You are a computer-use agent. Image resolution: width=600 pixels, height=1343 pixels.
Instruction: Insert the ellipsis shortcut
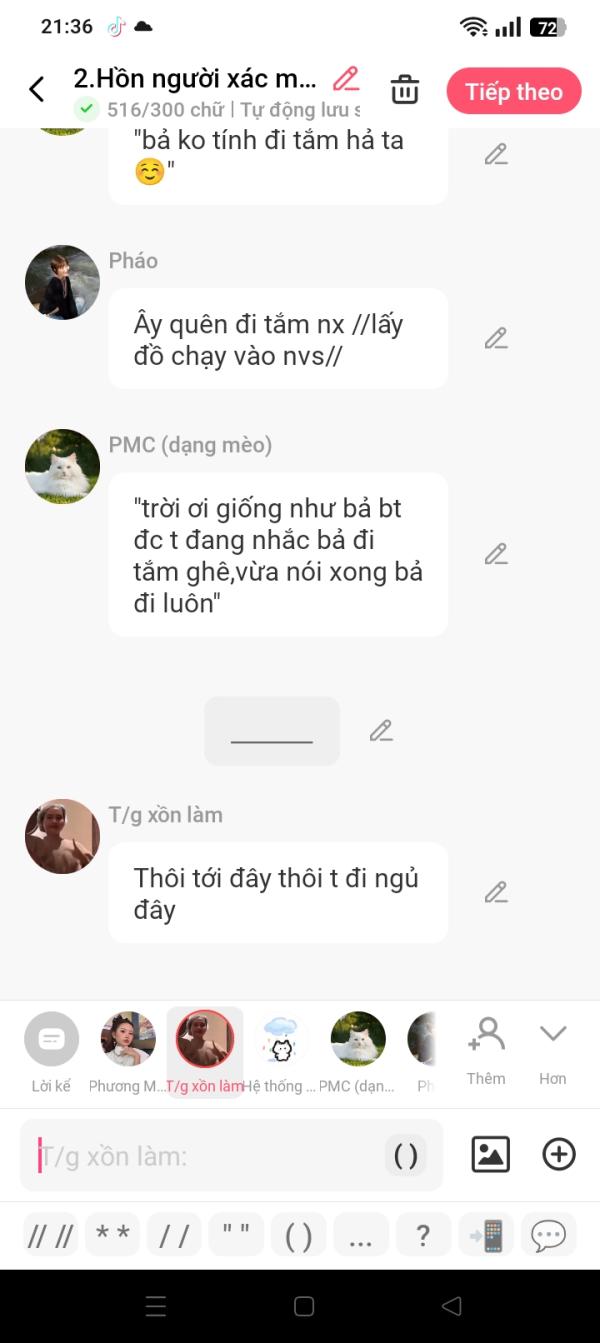(360, 1235)
